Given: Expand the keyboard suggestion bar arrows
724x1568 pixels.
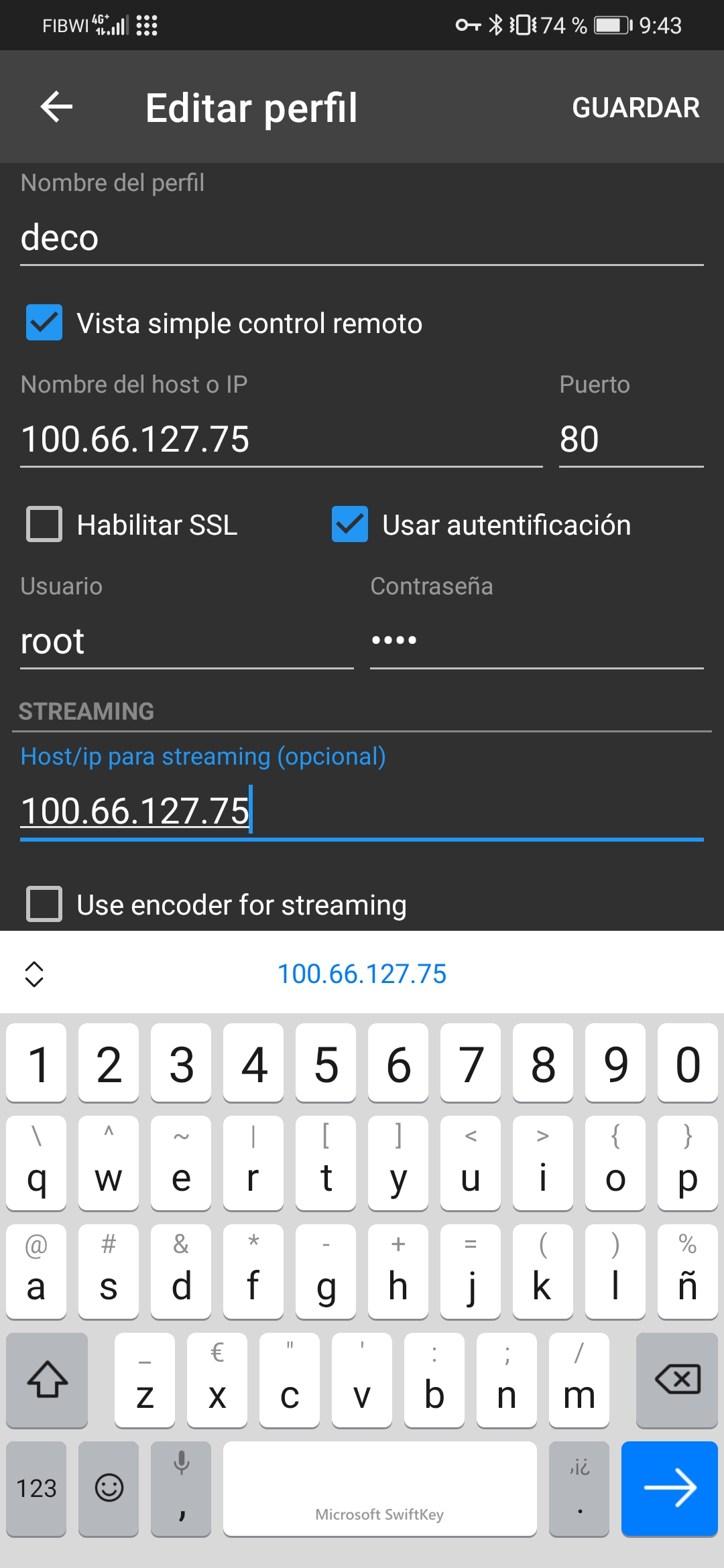Looking at the screenshot, I should pos(34,974).
